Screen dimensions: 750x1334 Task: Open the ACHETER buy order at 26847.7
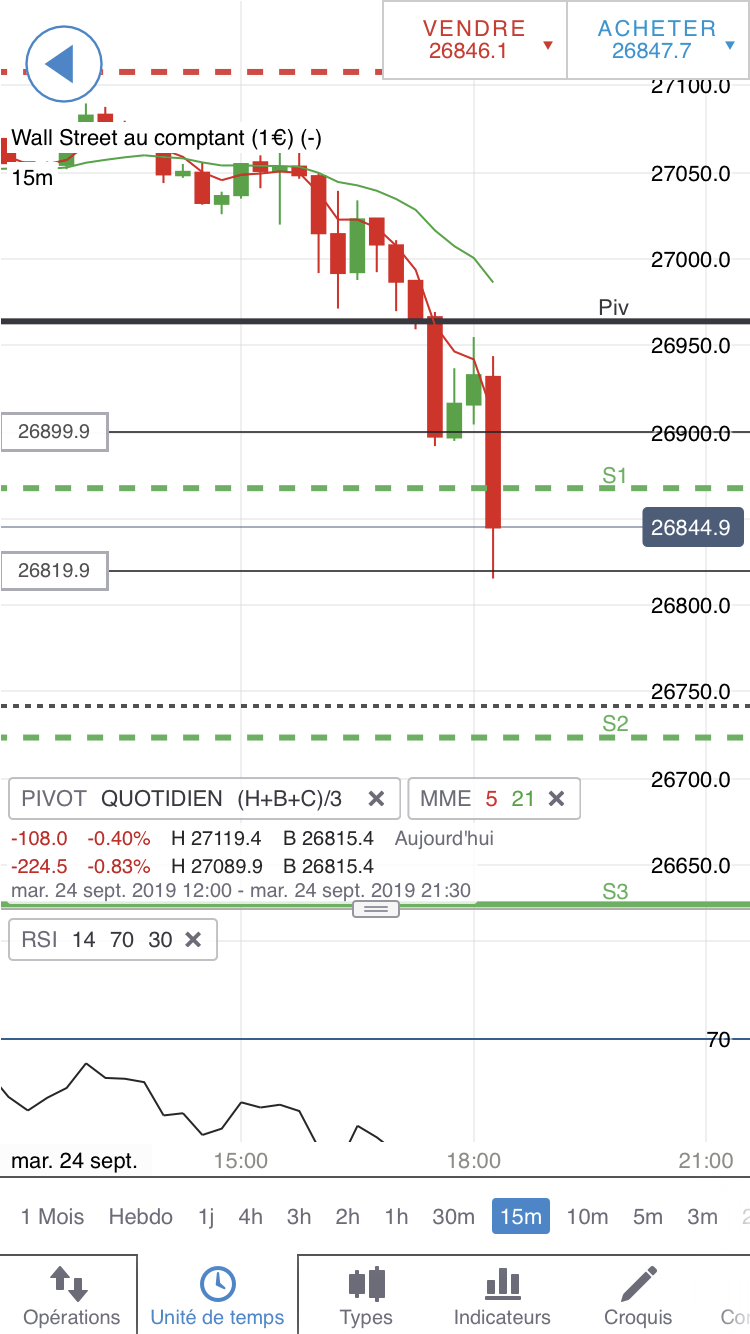coord(657,39)
